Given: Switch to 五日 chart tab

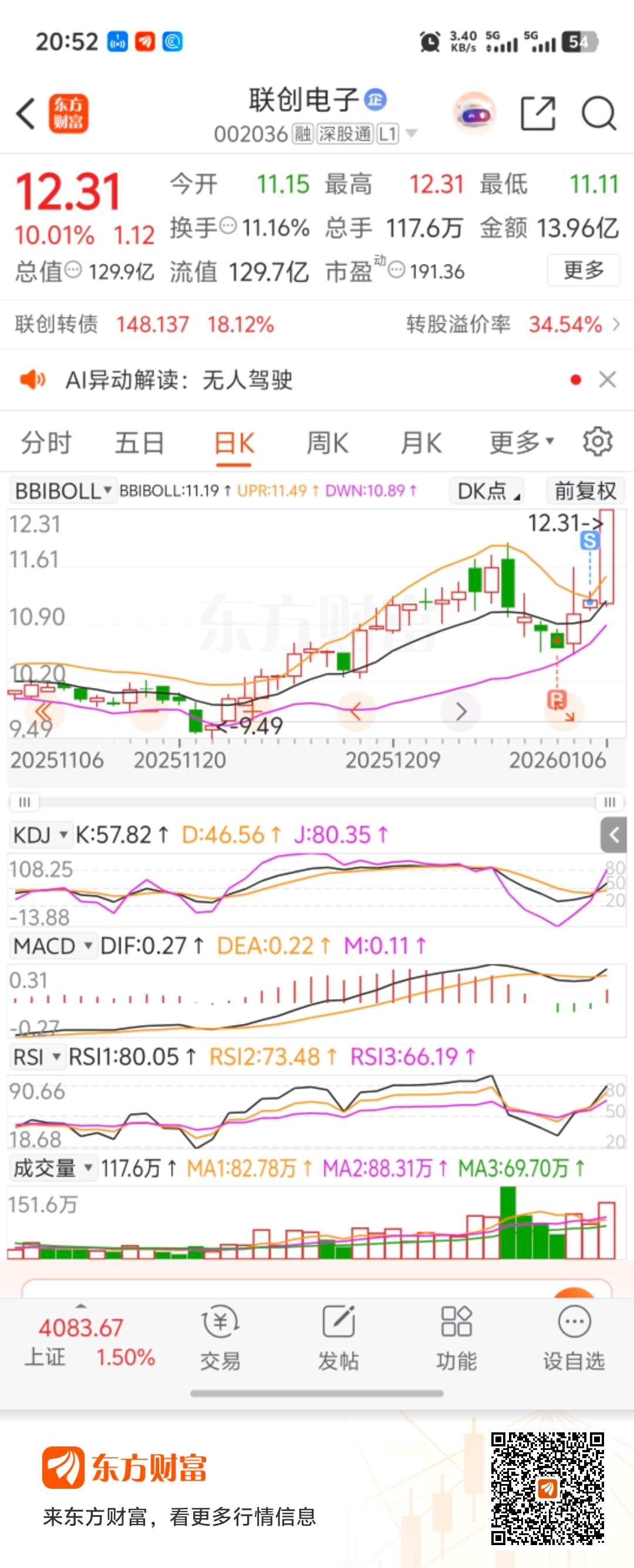Looking at the screenshot, I should click(x=139, y=443).
